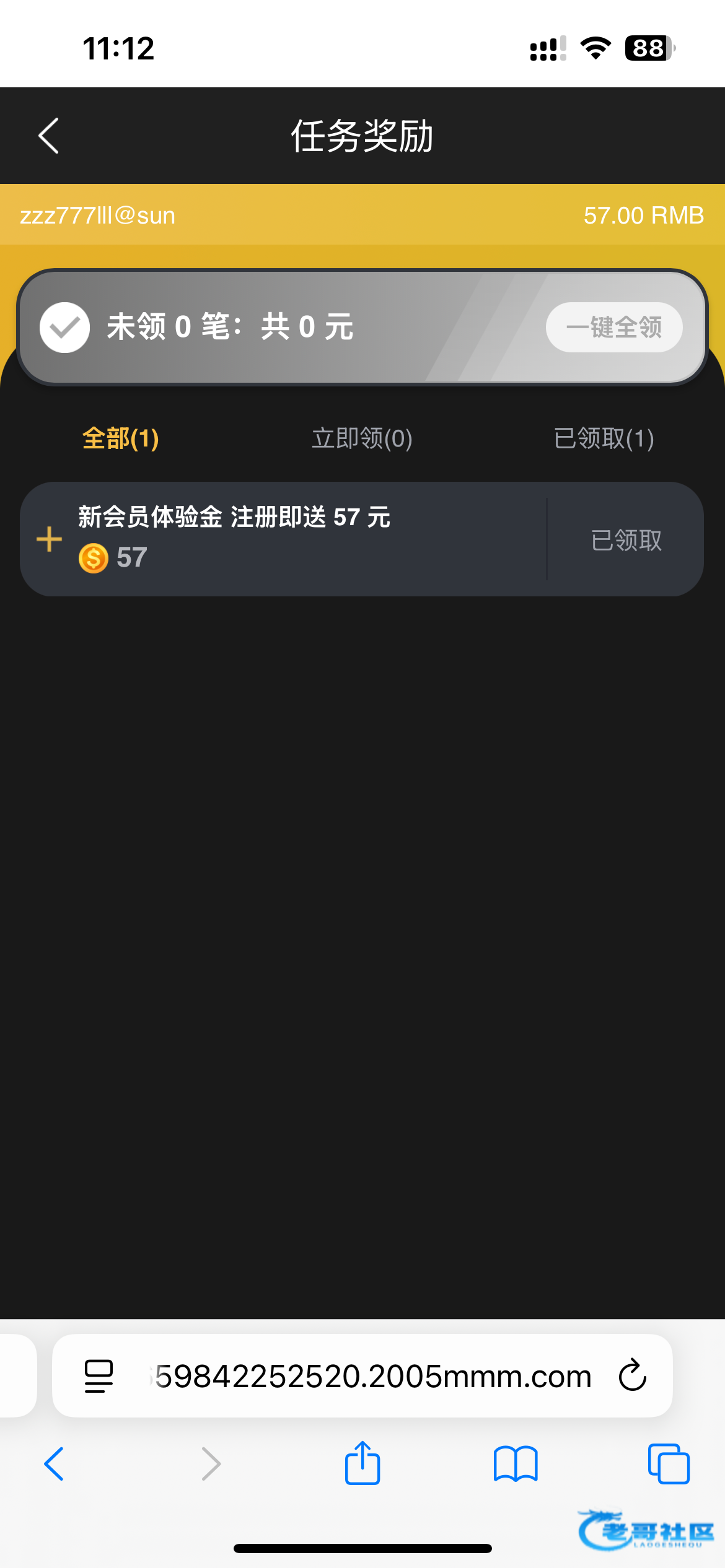Go back from the 任务奖励 page

tap(48, 136)
